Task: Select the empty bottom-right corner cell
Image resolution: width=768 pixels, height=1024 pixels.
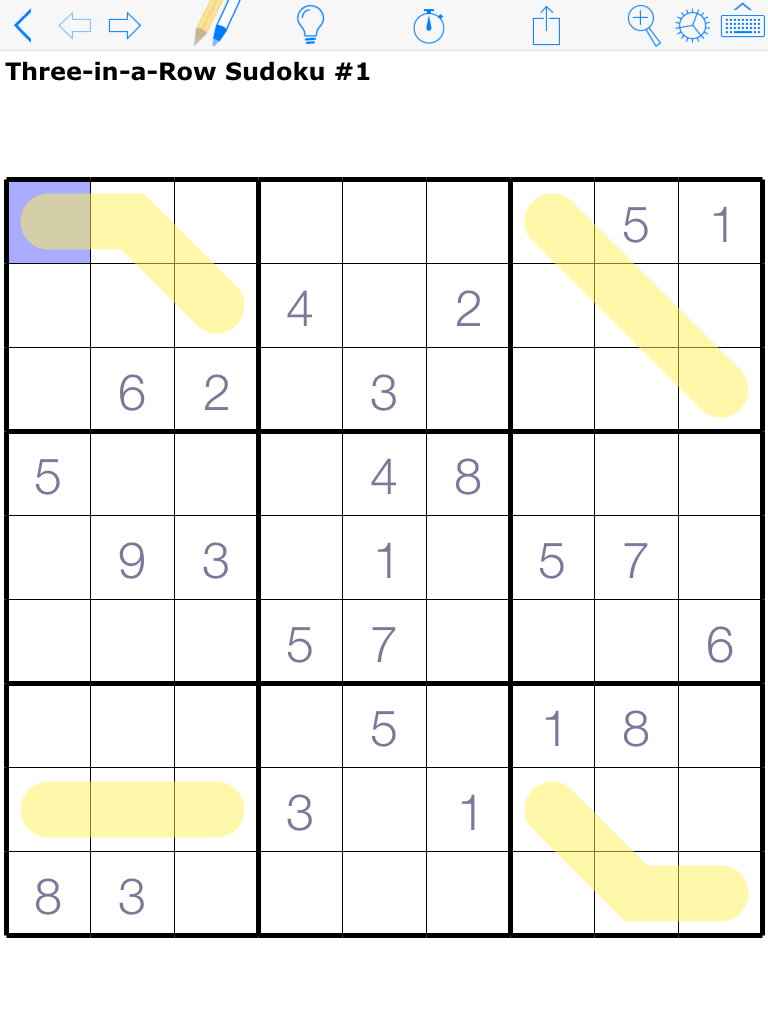Action: click(x=720, y=894)
